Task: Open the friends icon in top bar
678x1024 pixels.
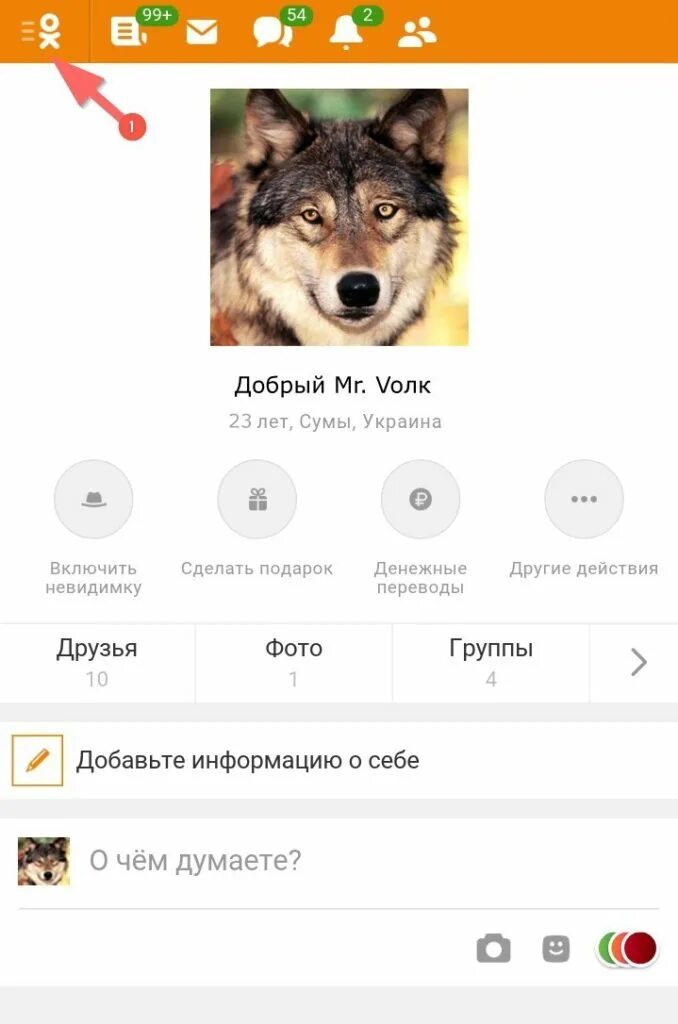Action: pos(417,33)
